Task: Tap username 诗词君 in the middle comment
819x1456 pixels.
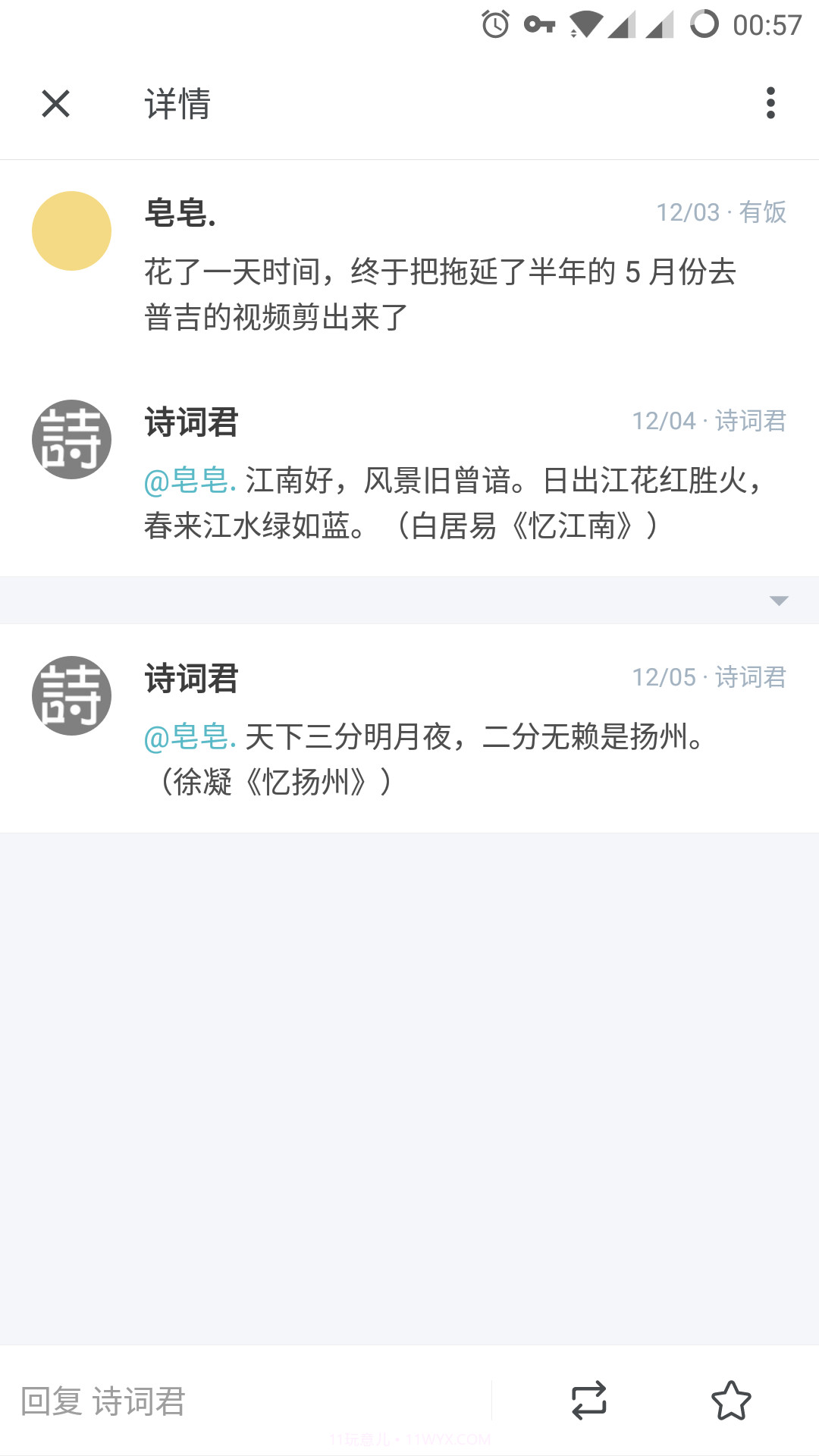Action: (190, 423)
